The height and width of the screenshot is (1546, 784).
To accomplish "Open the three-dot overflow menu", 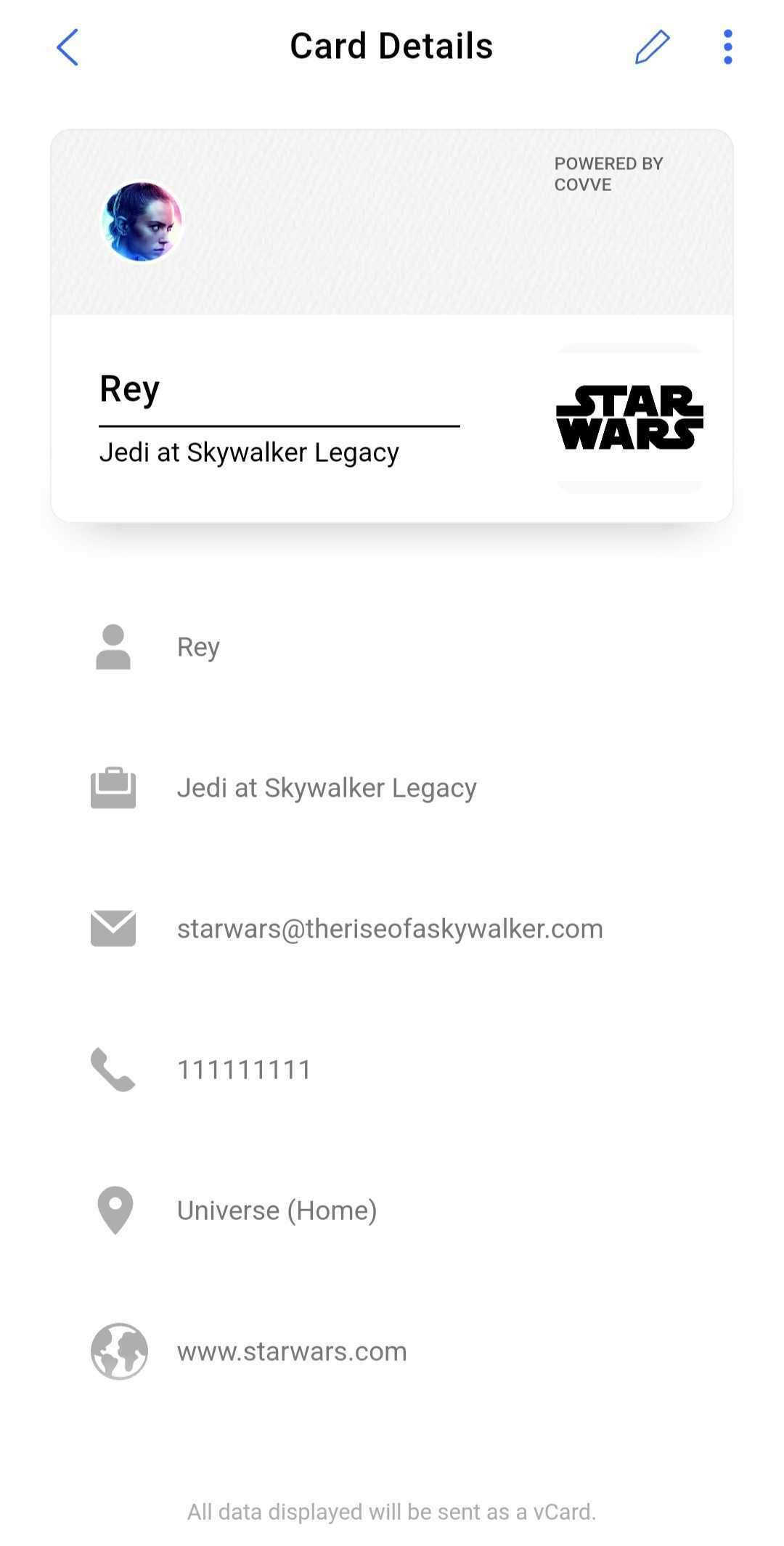I will (x=727, y=48).
